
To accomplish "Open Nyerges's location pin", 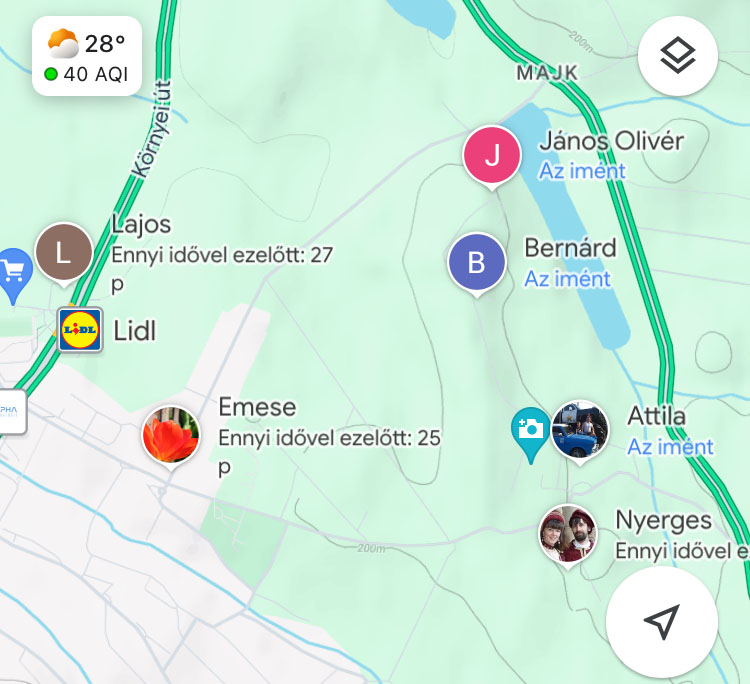I will point(568,534).
